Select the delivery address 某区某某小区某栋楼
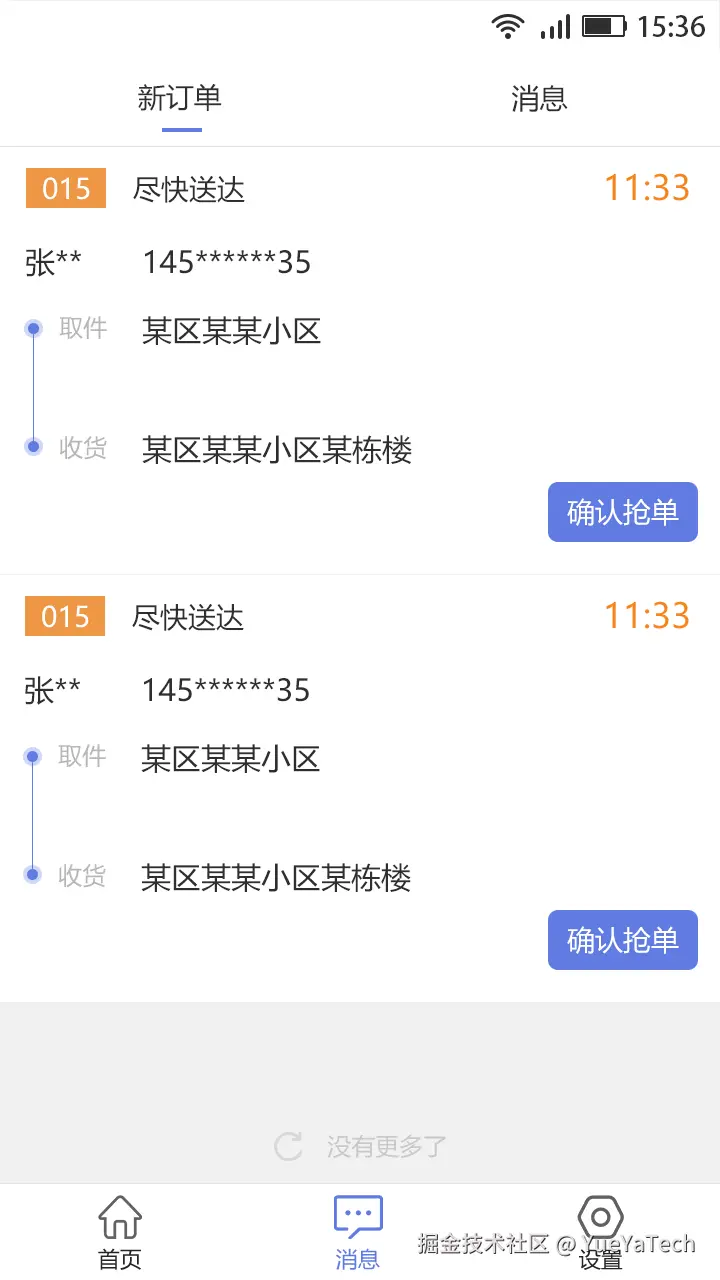The width and height of the screenshot is (720, 1280). [278, 450]
